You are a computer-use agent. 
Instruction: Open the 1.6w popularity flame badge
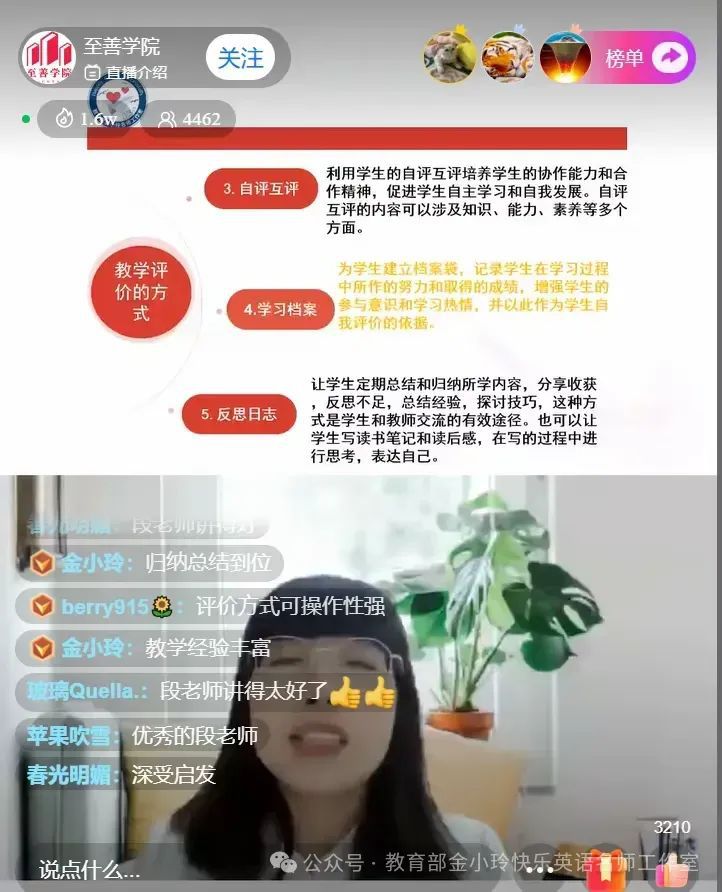click(86, 120)
